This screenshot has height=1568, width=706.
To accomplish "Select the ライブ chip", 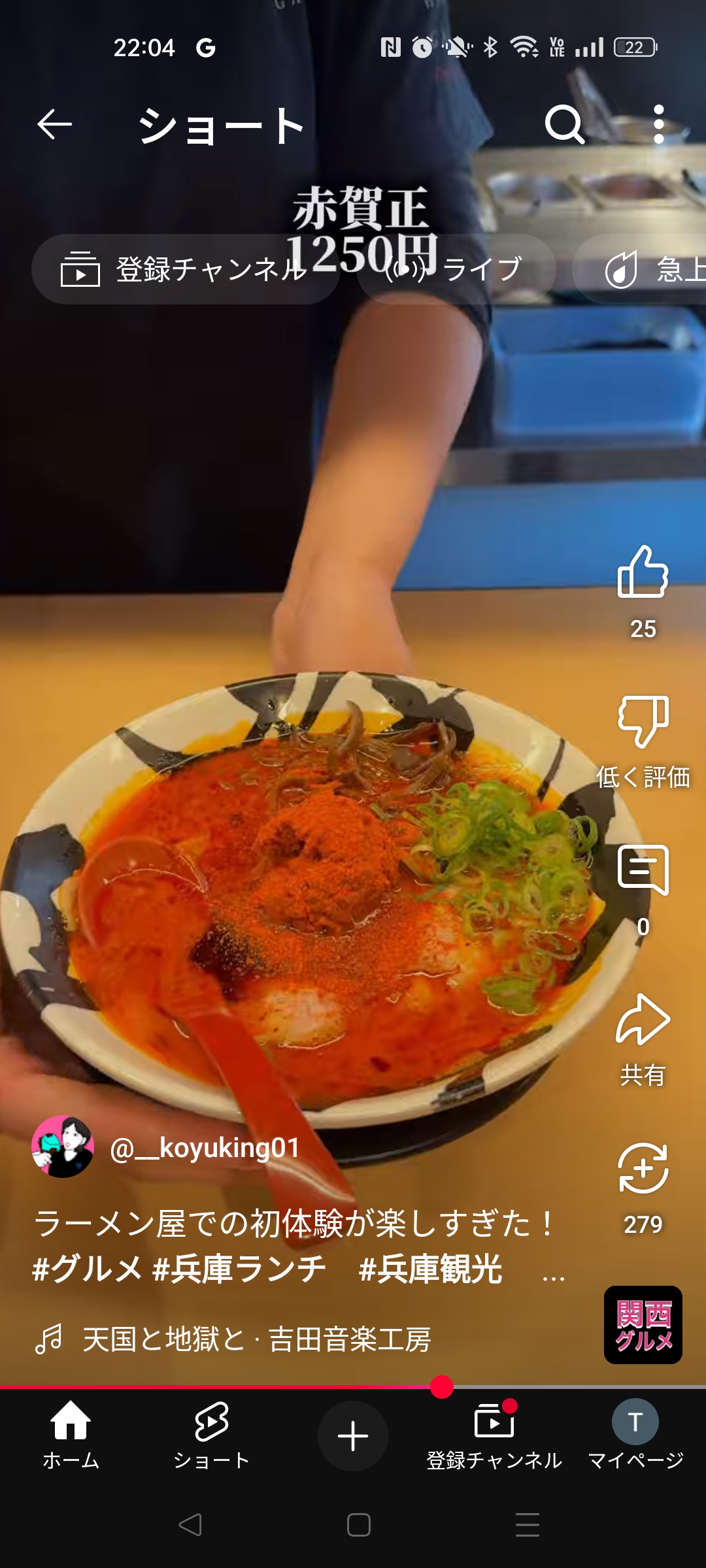I will (x=456, y=269).
